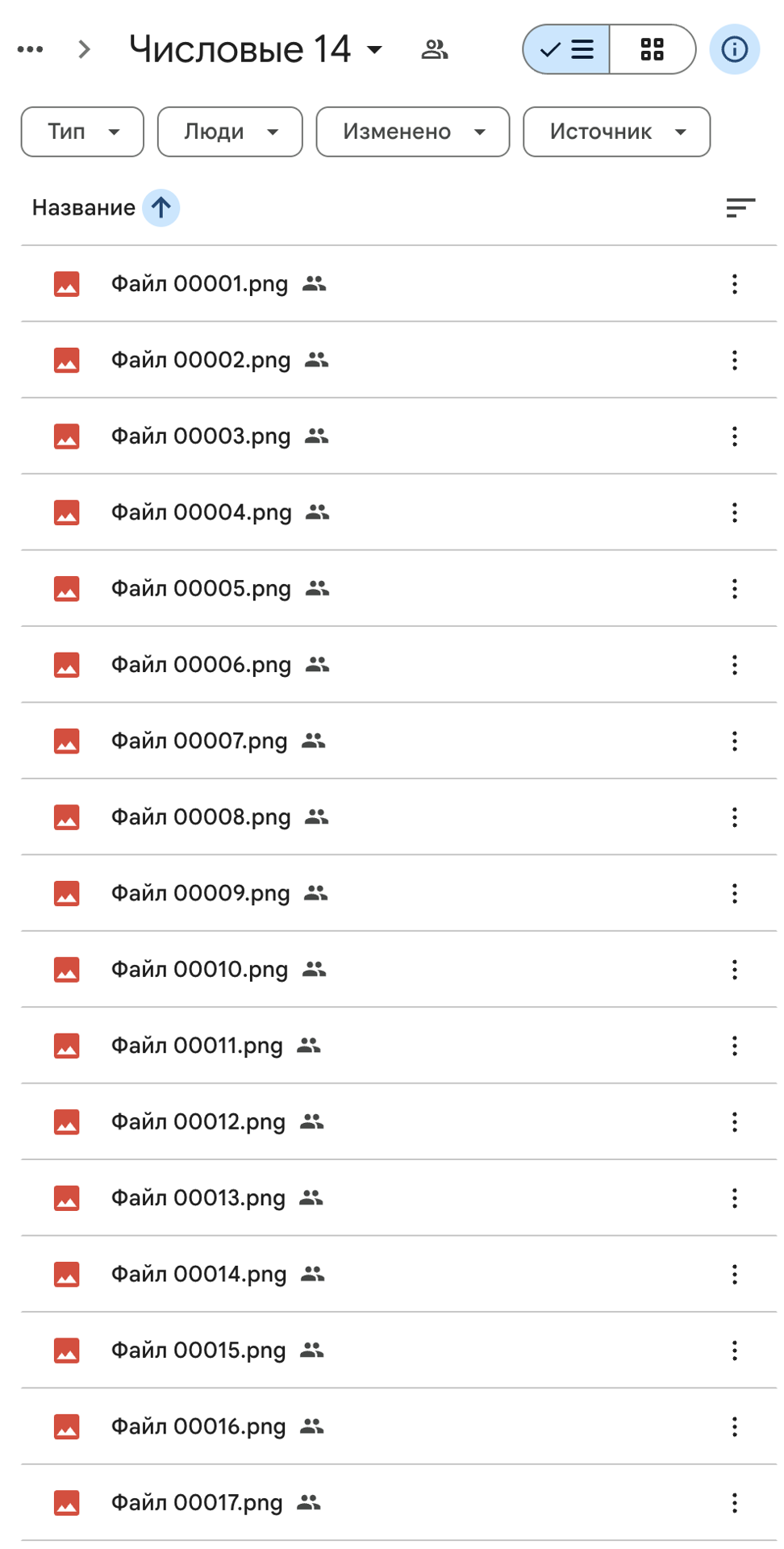Open sharing settings for the folder
This screenshot has width=784, height=1549.
click(434, 50)
